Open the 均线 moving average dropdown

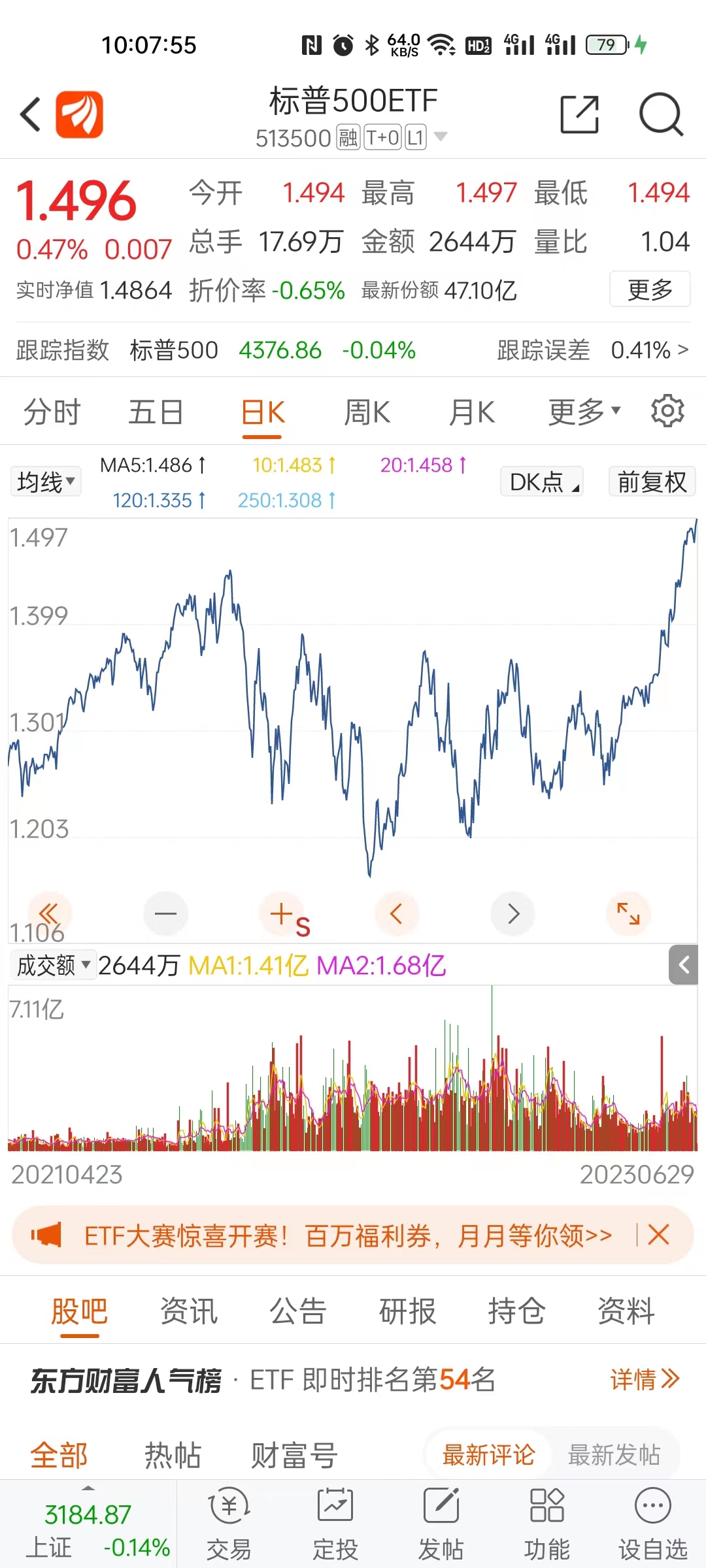[45, 482]
